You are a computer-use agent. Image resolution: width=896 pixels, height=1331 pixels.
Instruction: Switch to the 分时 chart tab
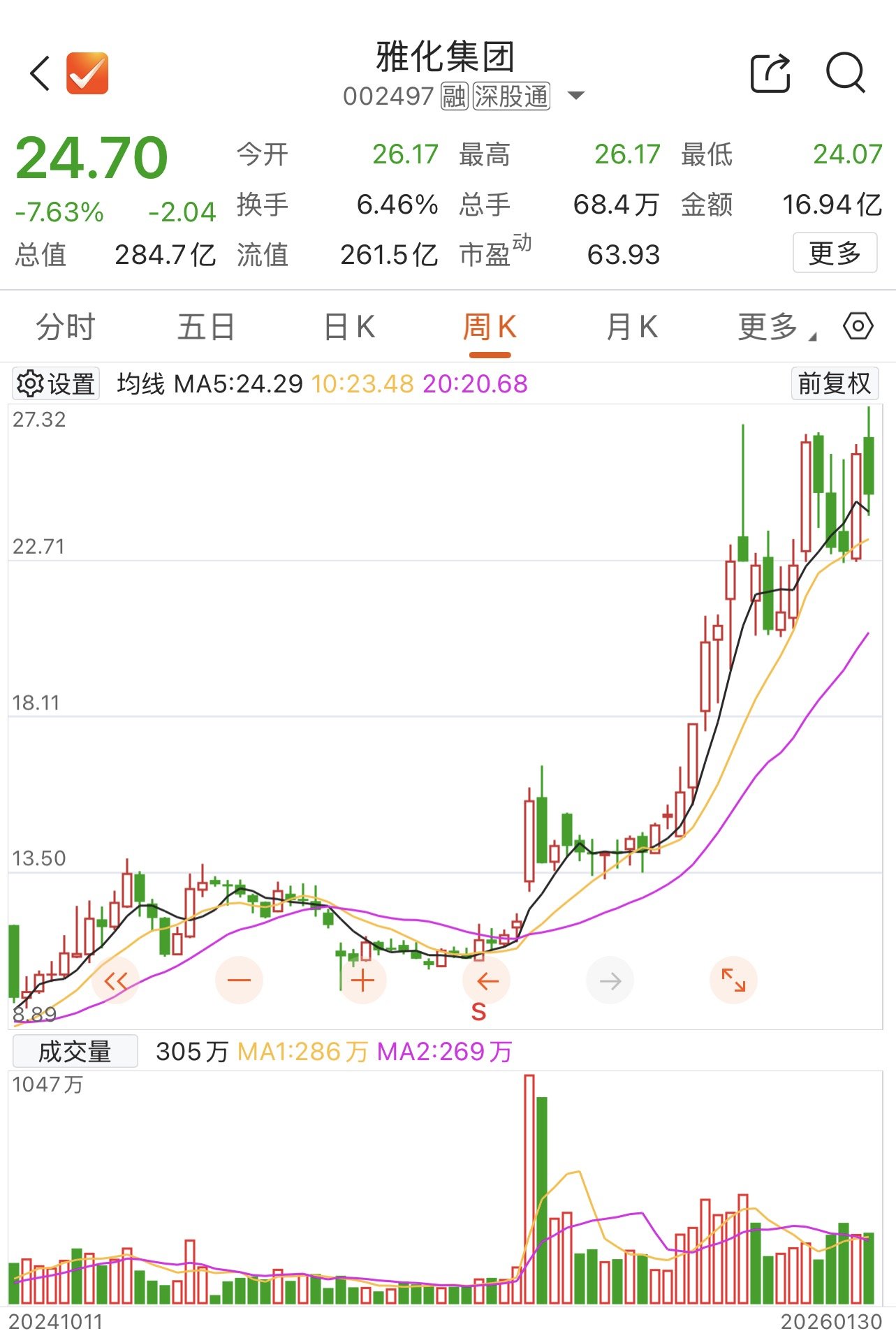pos(66,327)
